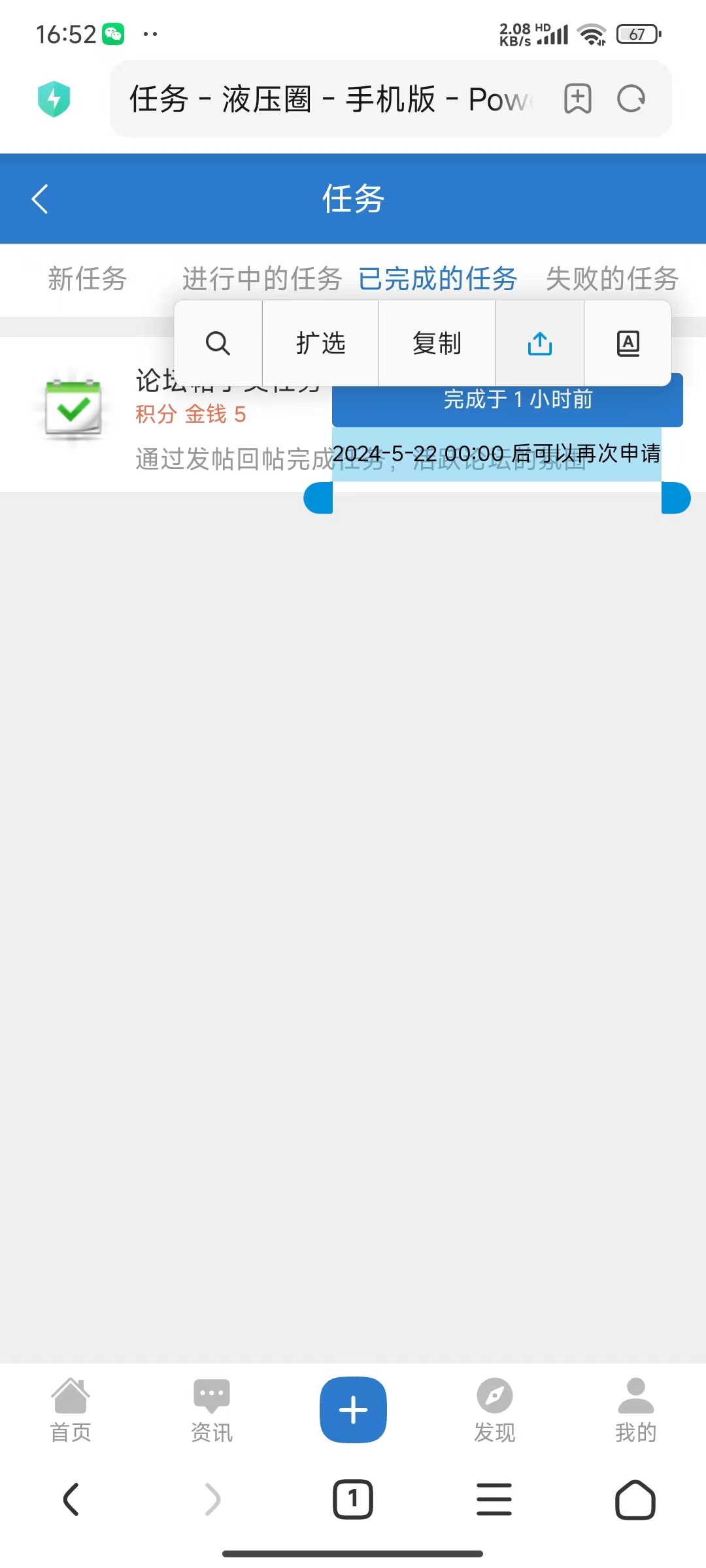Bookmark this page in the address bar
Viewport: 706px width, 1568px height.
click(577, 99)
